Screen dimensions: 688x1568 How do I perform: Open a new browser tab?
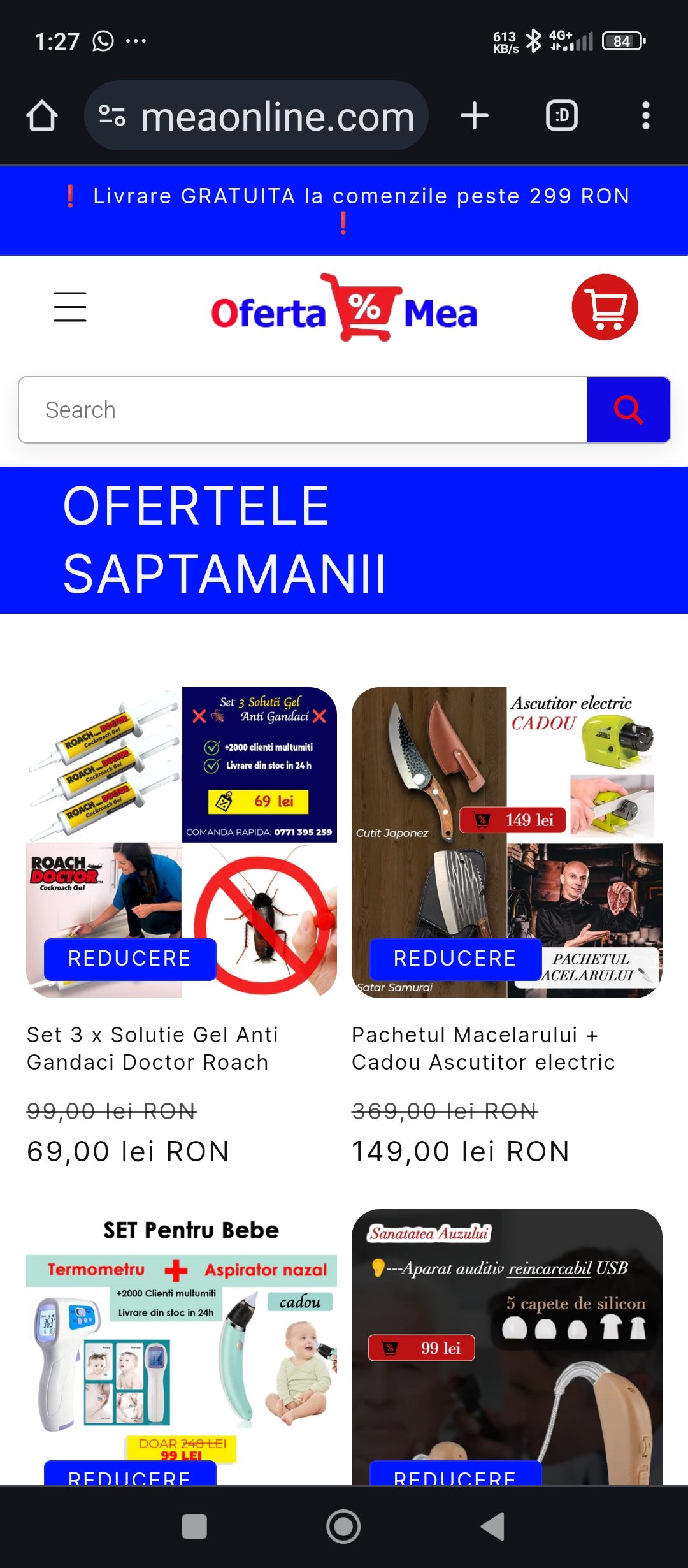[x=474, y=116]
